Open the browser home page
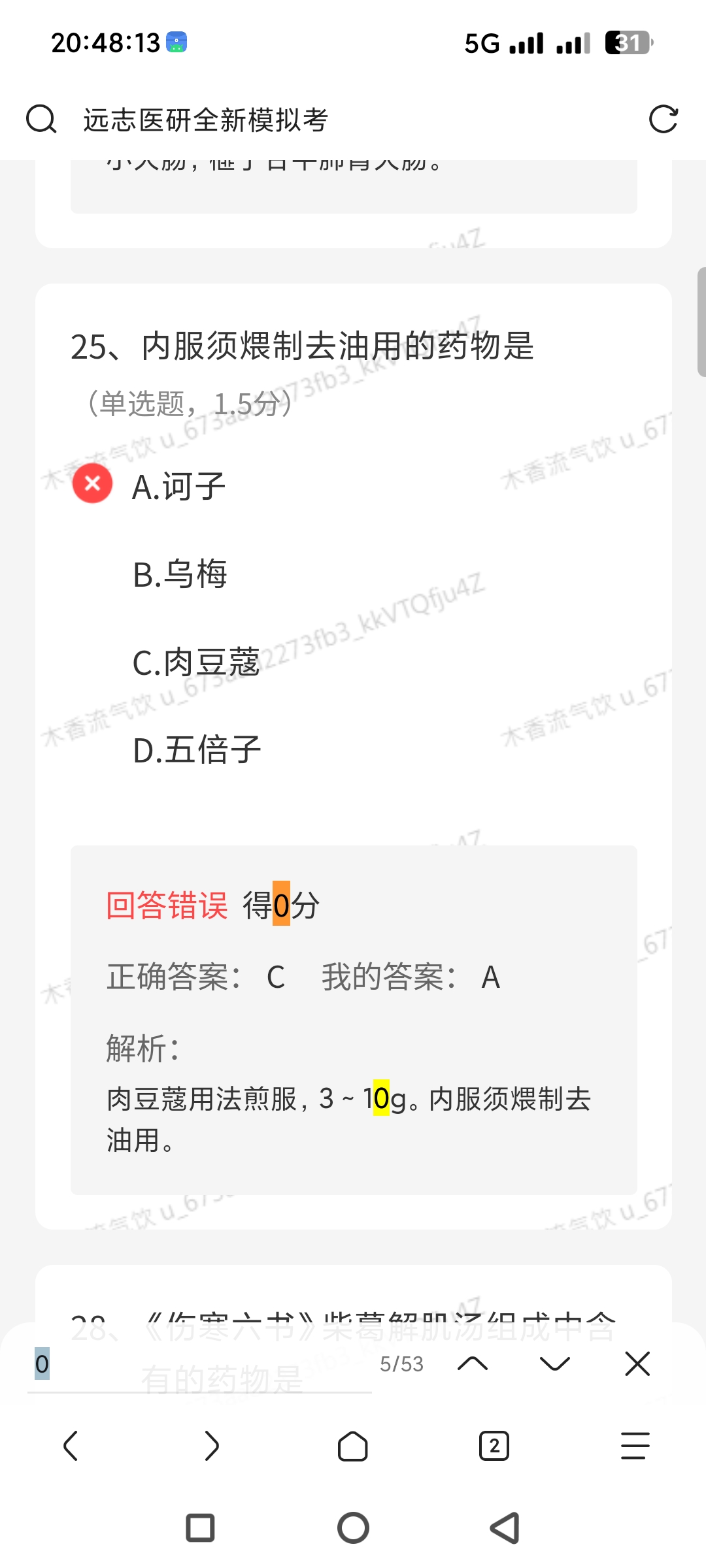Image resolution: width=706 pixels, height=1568 pixels. click(x=353, y=1445)
